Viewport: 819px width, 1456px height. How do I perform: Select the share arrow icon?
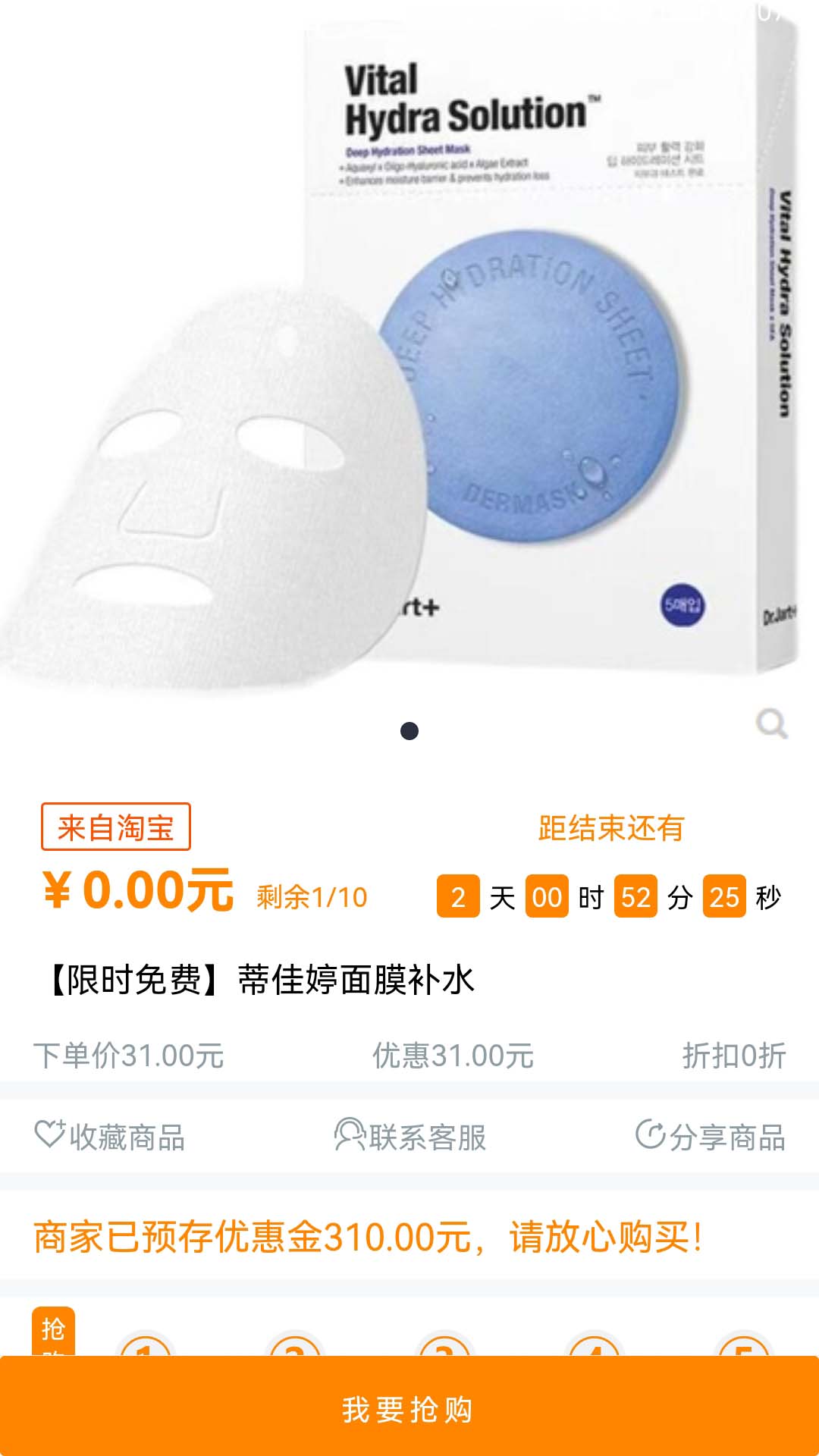[651, 1134]
